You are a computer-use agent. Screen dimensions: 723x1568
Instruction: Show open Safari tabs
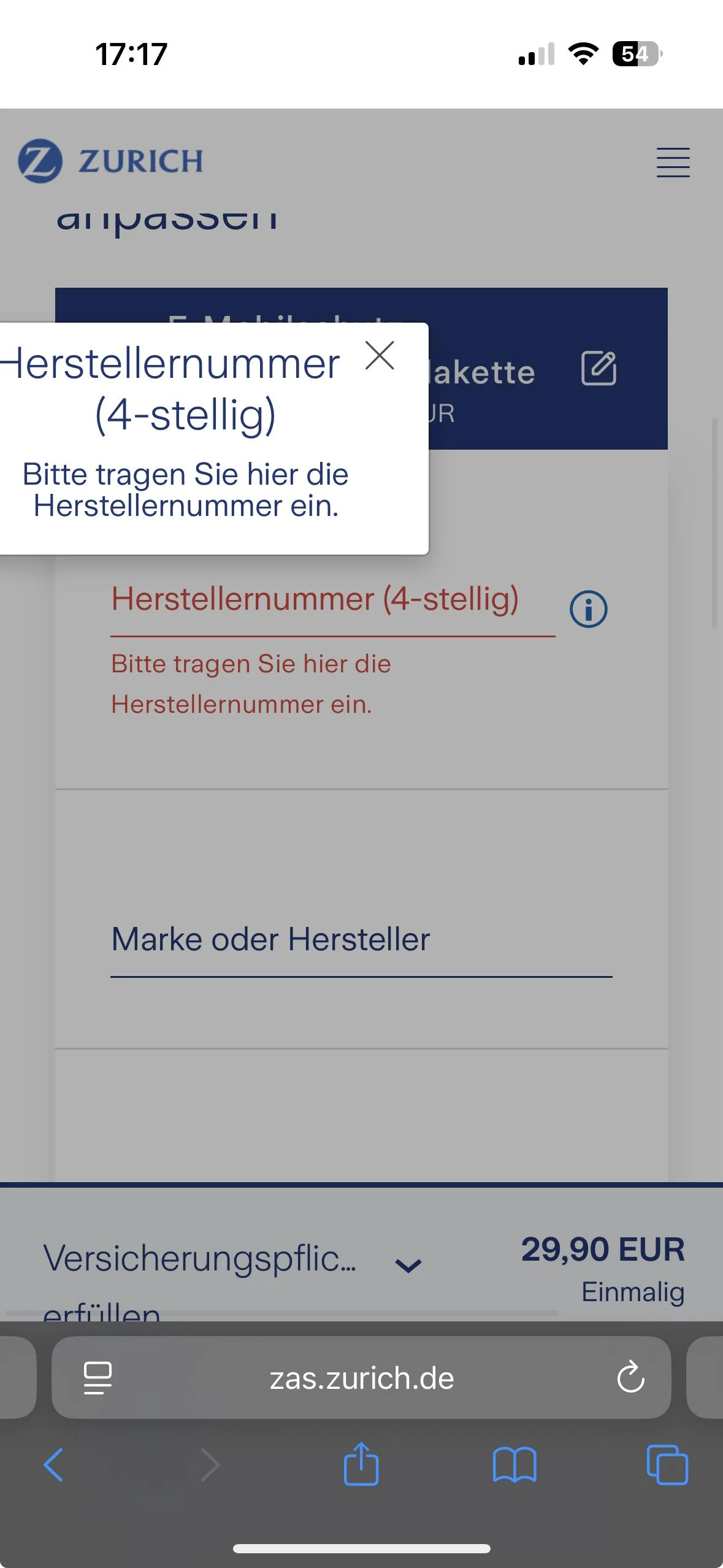coord(667,1466)
